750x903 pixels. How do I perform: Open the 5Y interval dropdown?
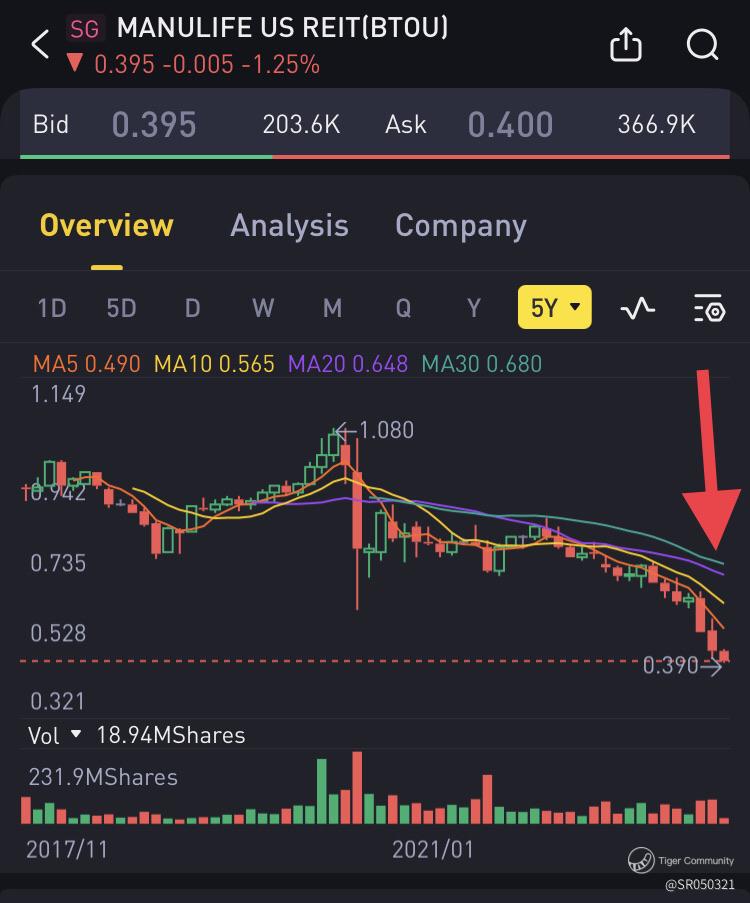click(554, 308)
